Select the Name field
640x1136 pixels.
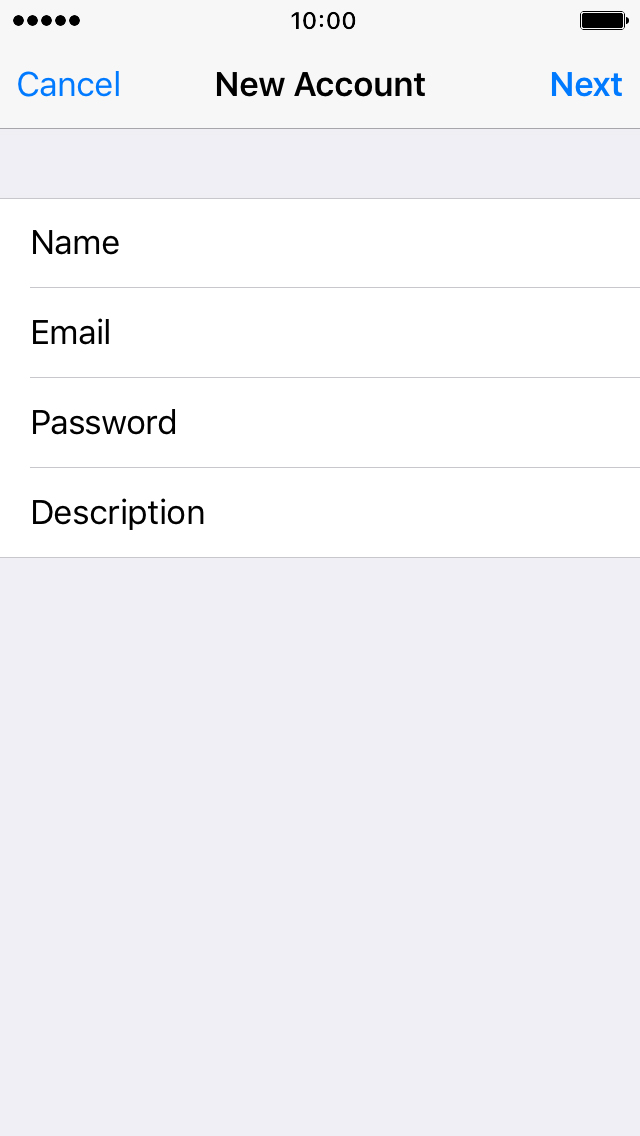(320, 243)
